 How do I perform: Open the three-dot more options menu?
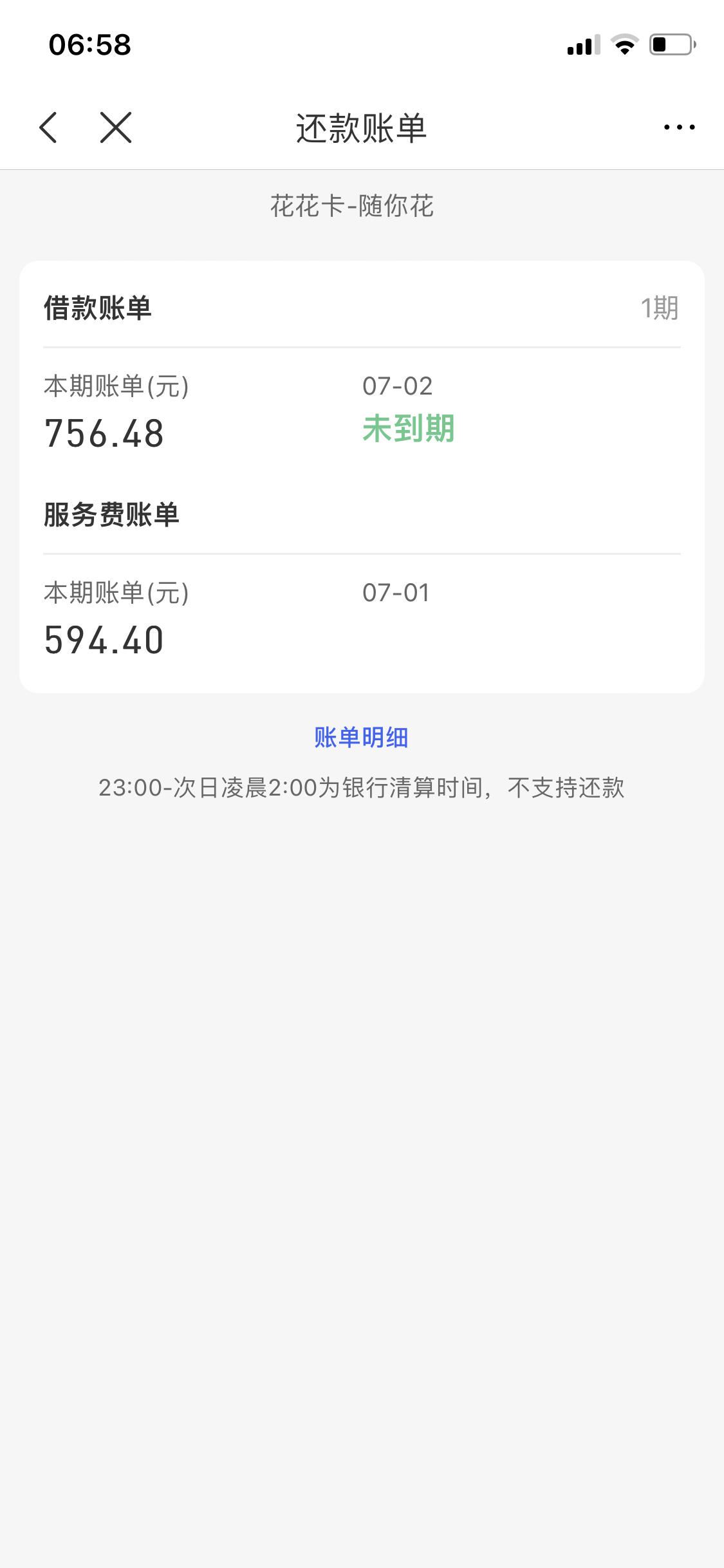pyautogui.click(x=679, y=127)
